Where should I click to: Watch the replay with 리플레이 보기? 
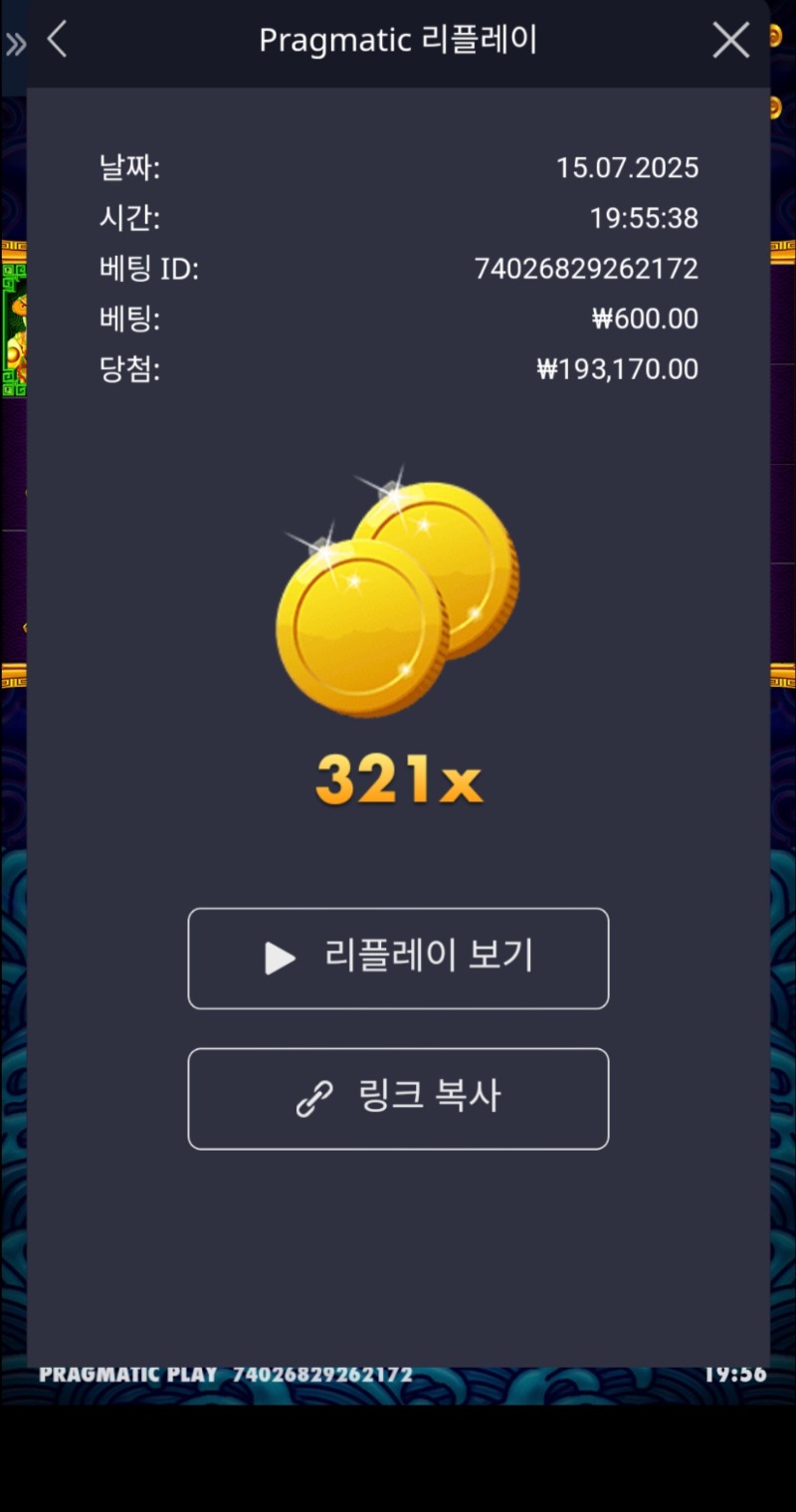pyautogui.click(x=398, y=958)
